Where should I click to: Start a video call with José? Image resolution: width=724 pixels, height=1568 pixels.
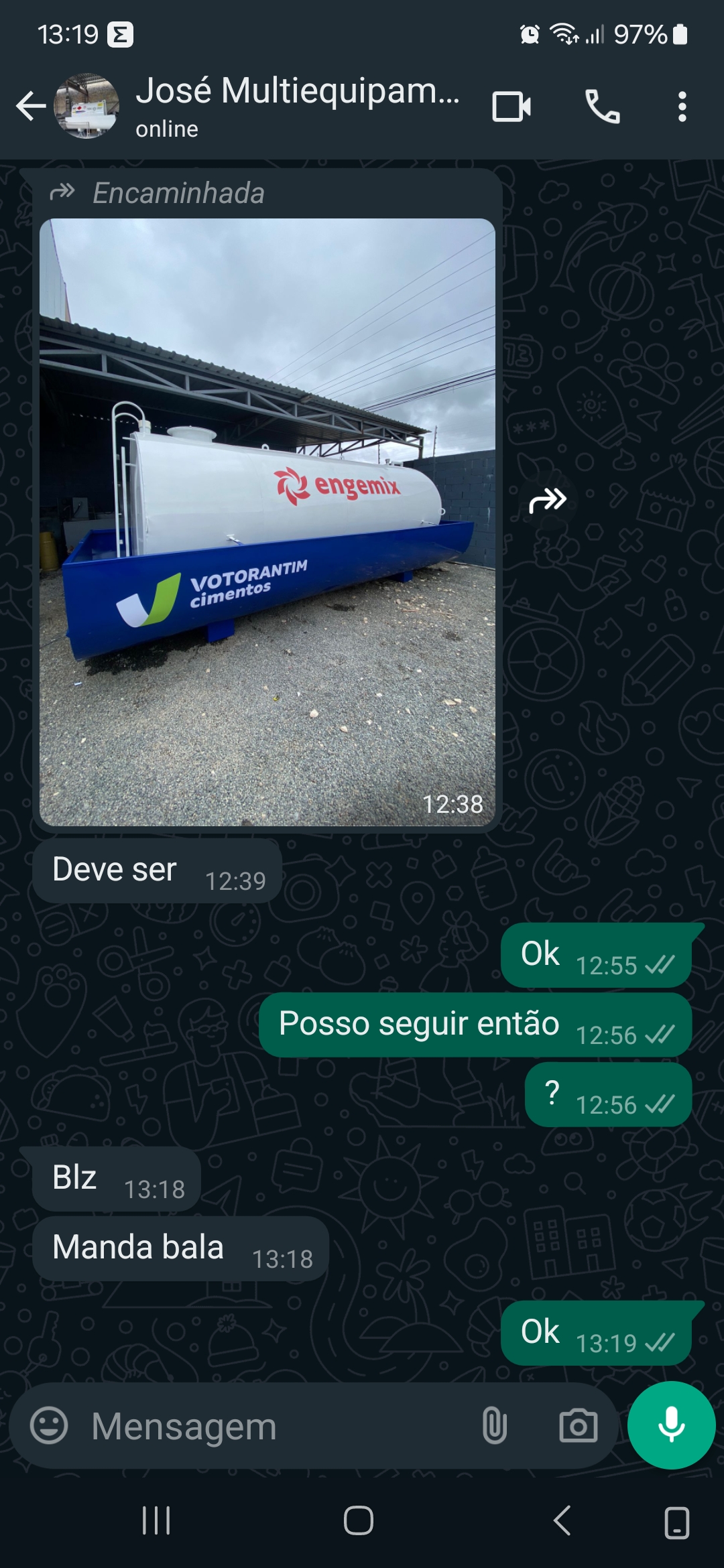511,107
